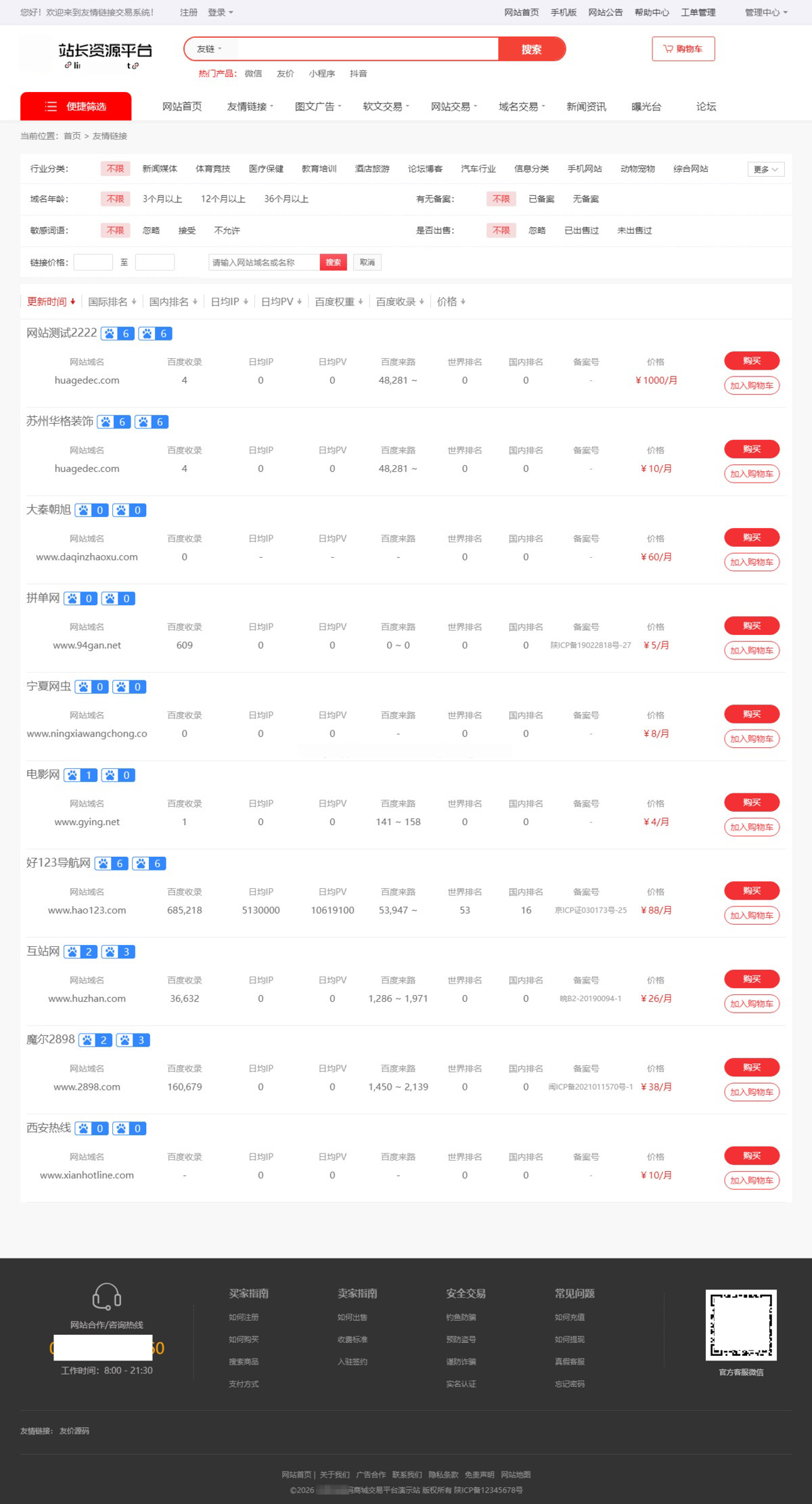Select 新闻媒体 industry category filter

pyautogui.click(x=160, y=169)
